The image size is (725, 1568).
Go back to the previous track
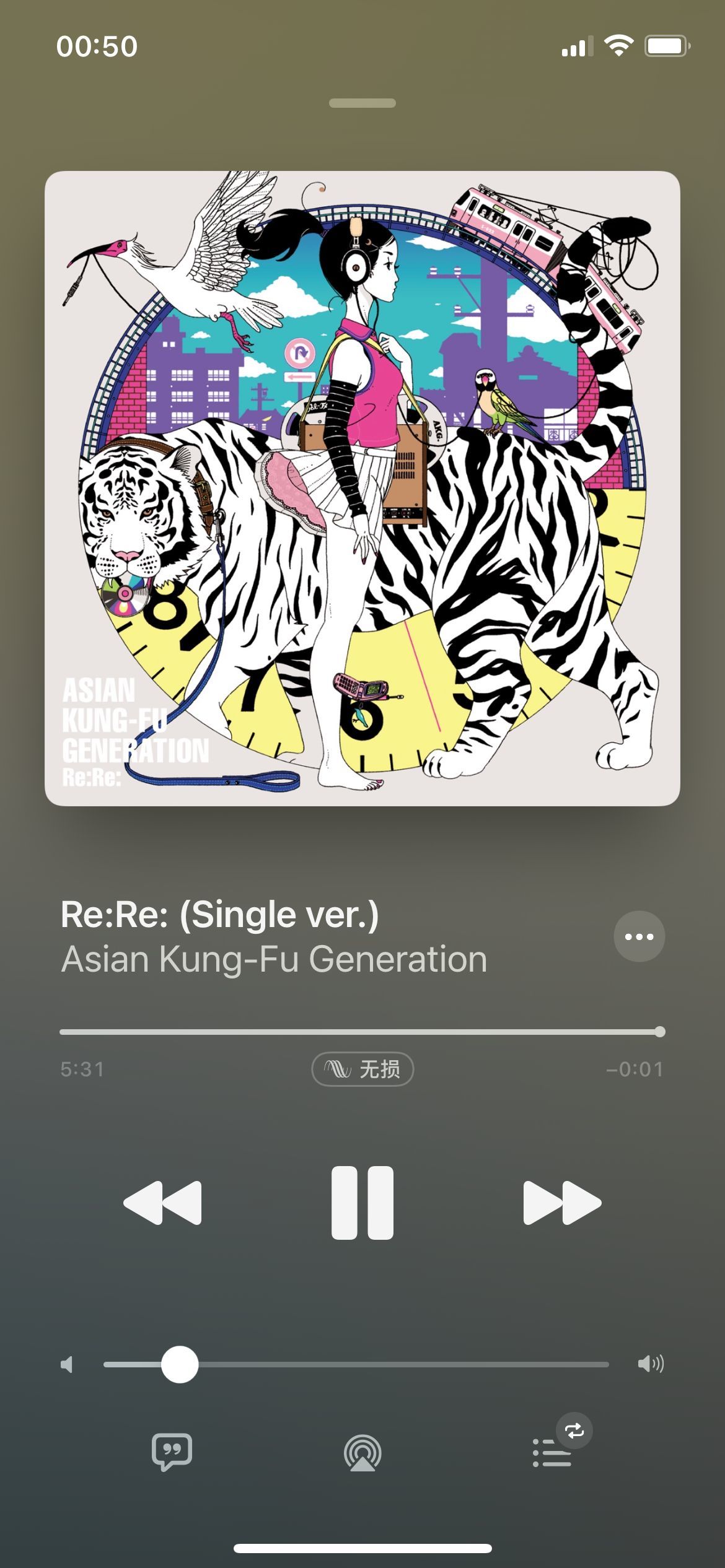point(163,1203)
